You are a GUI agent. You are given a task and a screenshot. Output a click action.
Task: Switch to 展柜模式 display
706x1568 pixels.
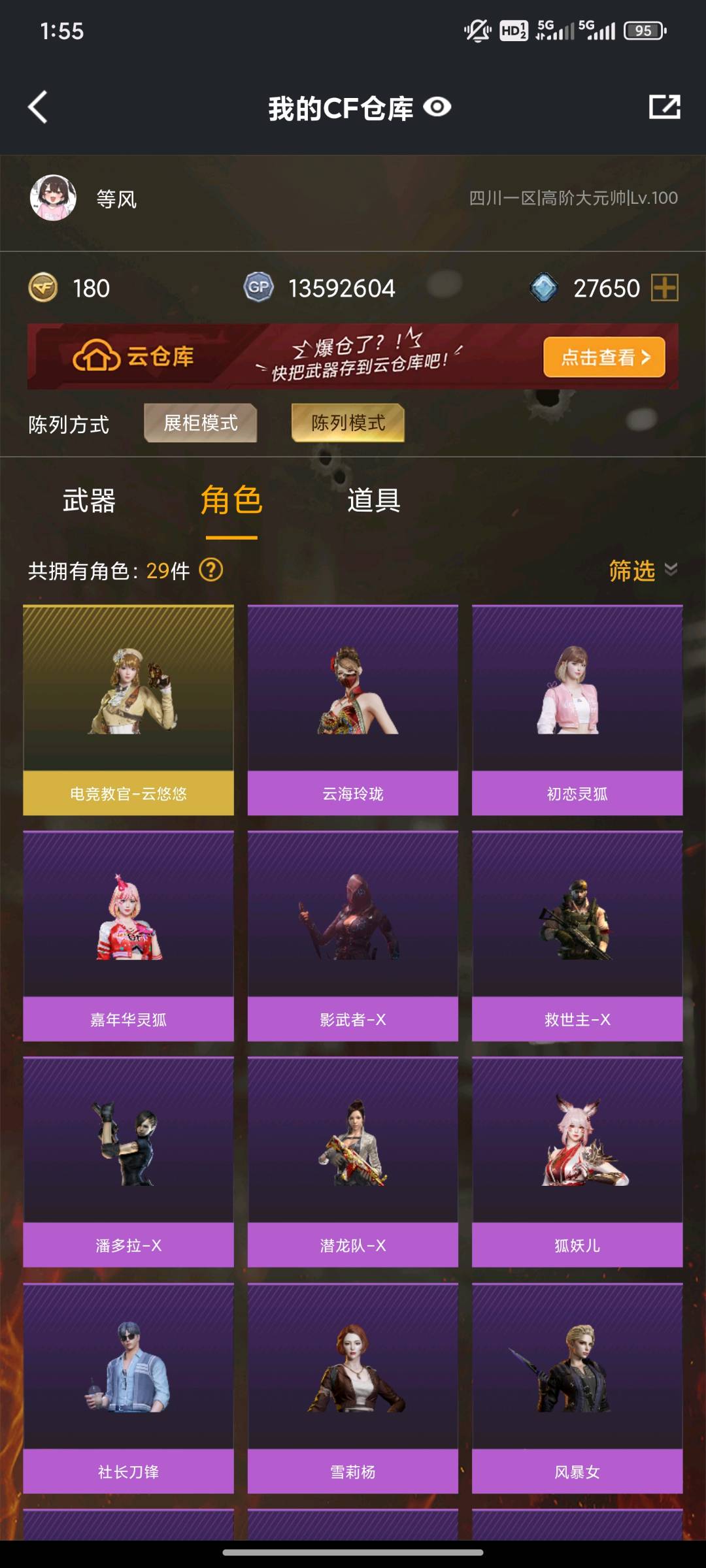tap(201, 423)
